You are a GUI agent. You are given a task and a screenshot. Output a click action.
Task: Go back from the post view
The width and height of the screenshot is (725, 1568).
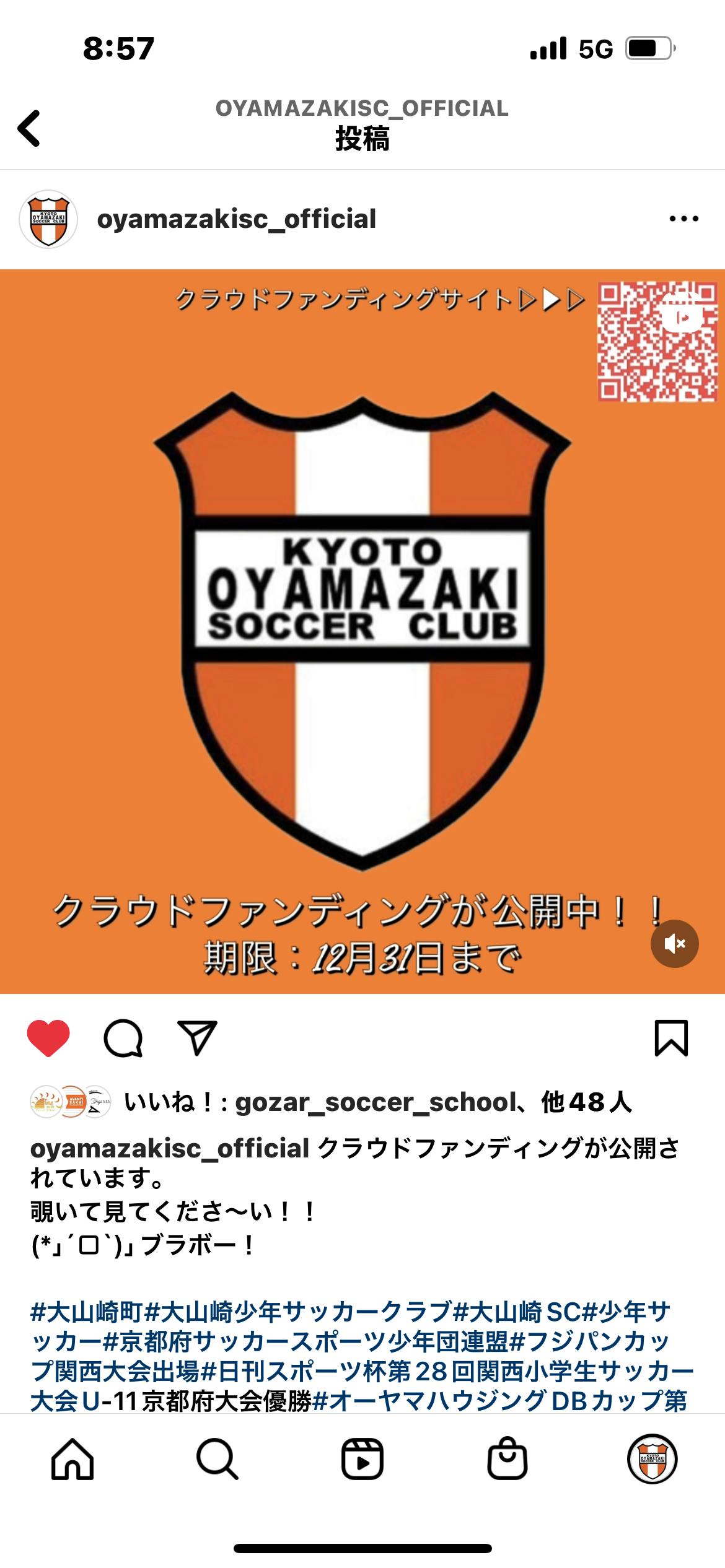coord(29,128)
